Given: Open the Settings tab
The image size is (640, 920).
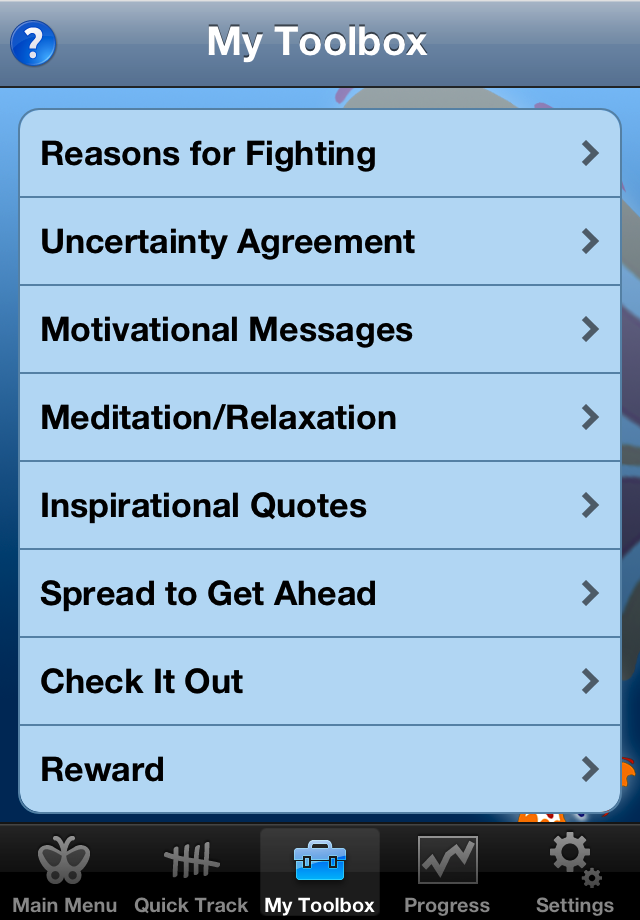Looking at the screenshot, I should pos(575,874).
